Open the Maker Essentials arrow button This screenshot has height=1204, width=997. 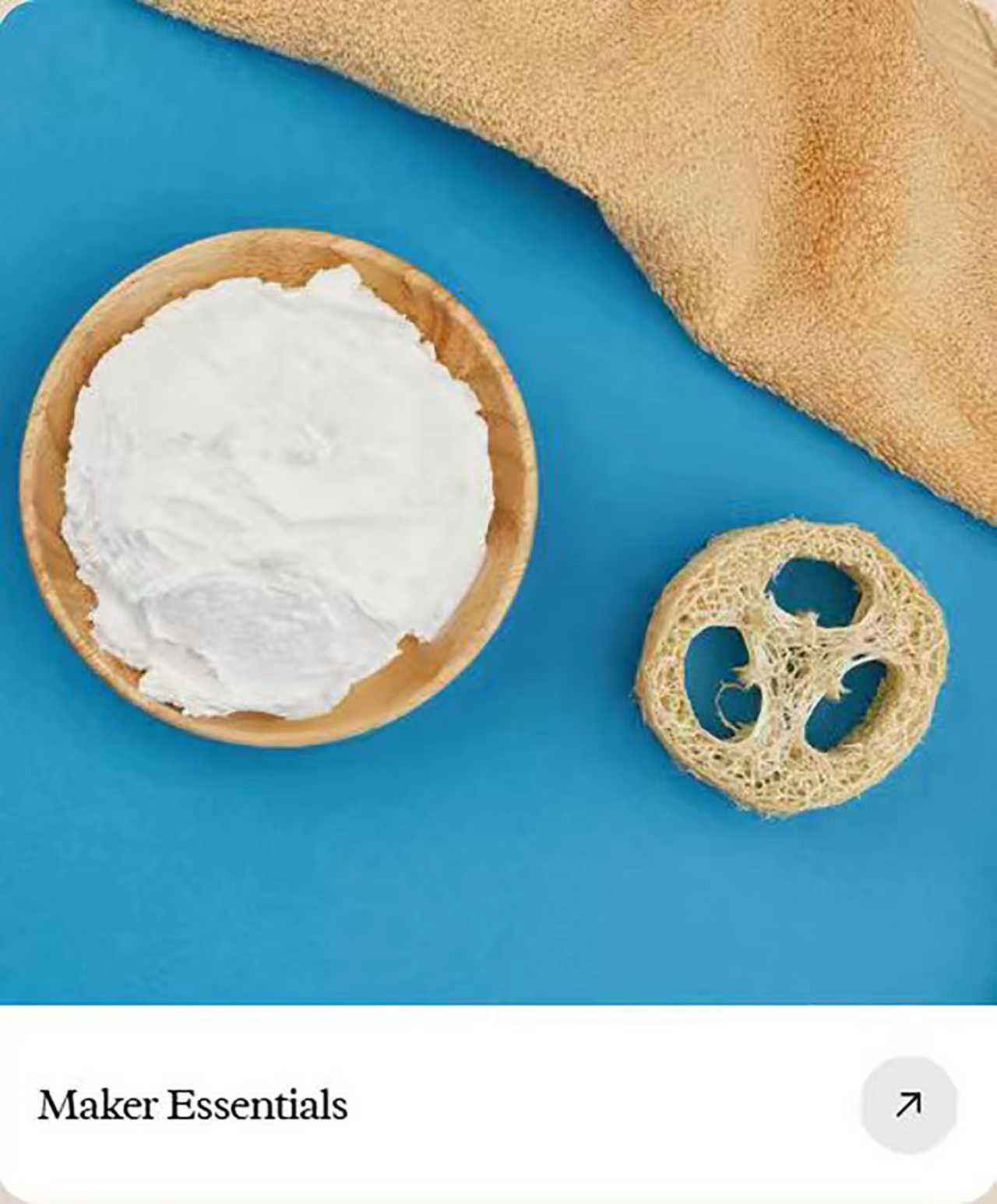click(x=908, y=1104)
